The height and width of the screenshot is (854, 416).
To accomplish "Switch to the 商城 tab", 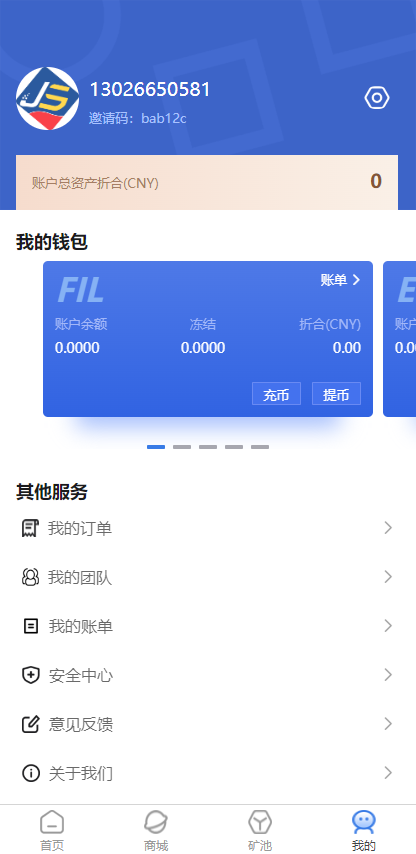I will coord(156,830).
